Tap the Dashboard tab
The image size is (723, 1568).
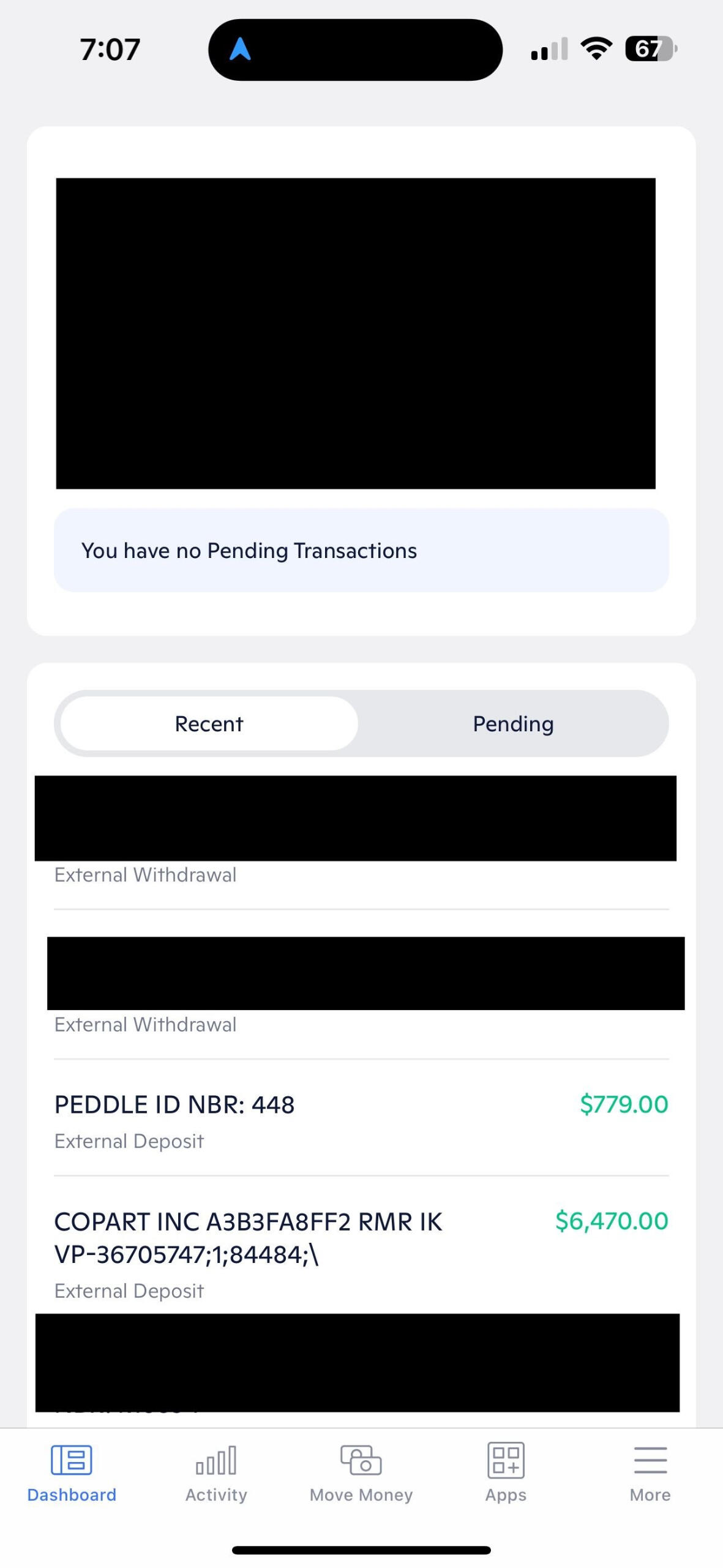pyautogui.click(x=72, y=1473)
